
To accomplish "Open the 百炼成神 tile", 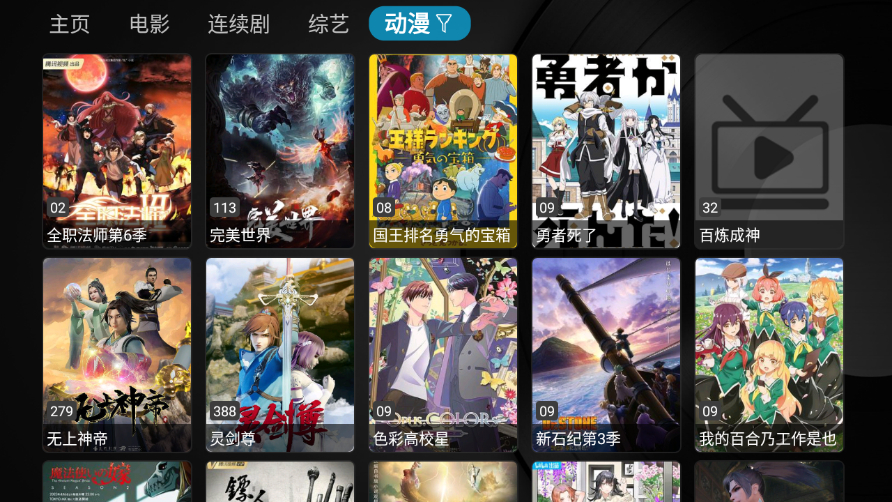I will [769, 150].
